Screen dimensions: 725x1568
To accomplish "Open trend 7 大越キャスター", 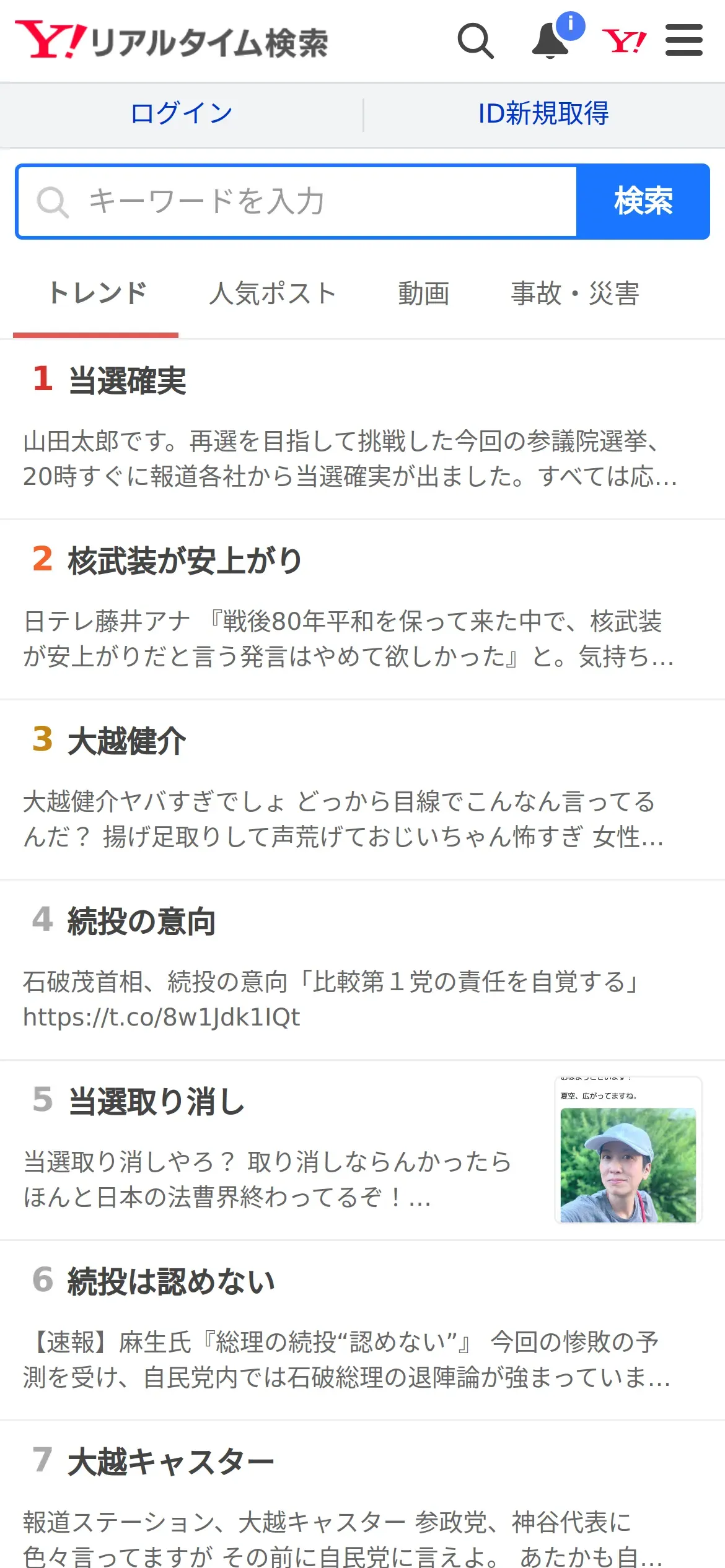I will tap(362, 1495).
